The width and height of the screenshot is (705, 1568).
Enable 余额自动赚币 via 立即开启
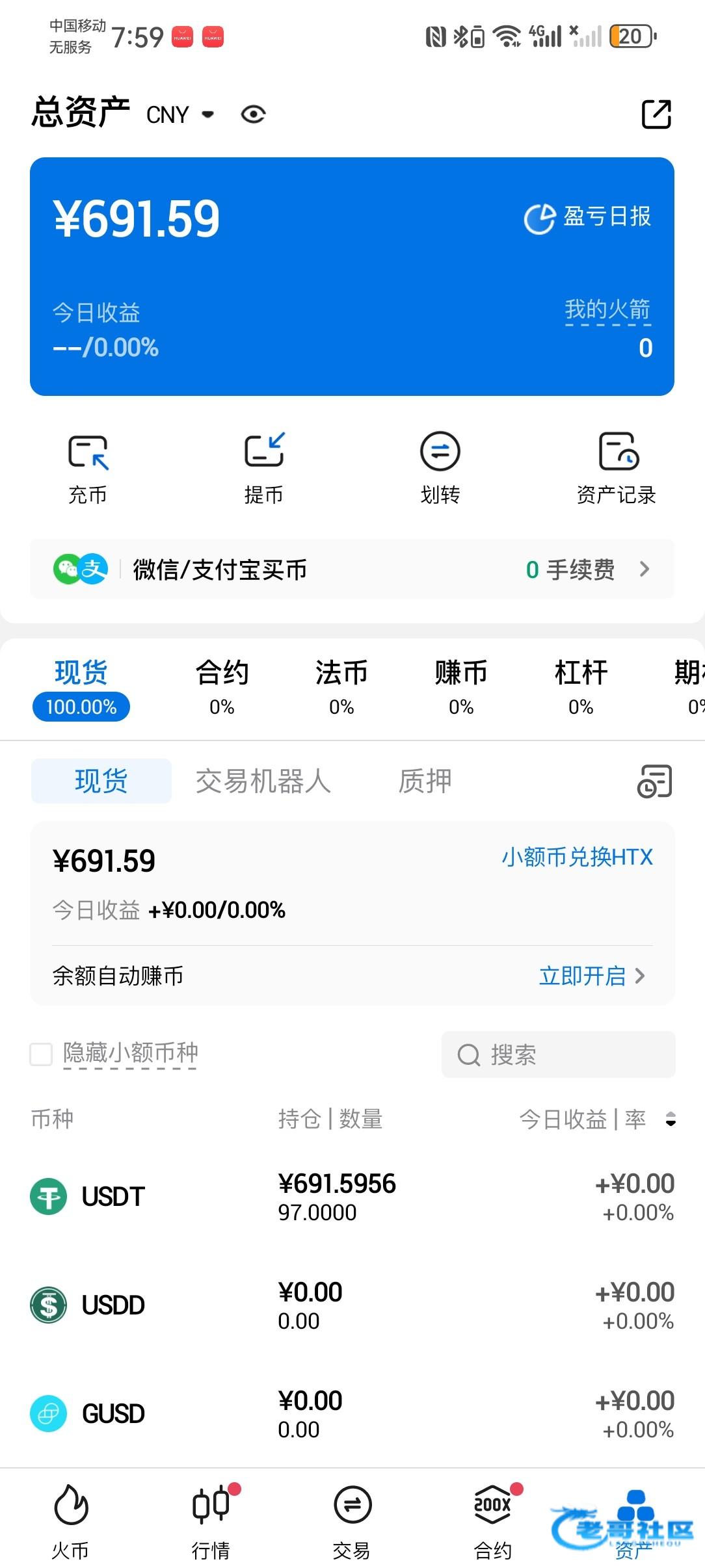click(591, 976)
